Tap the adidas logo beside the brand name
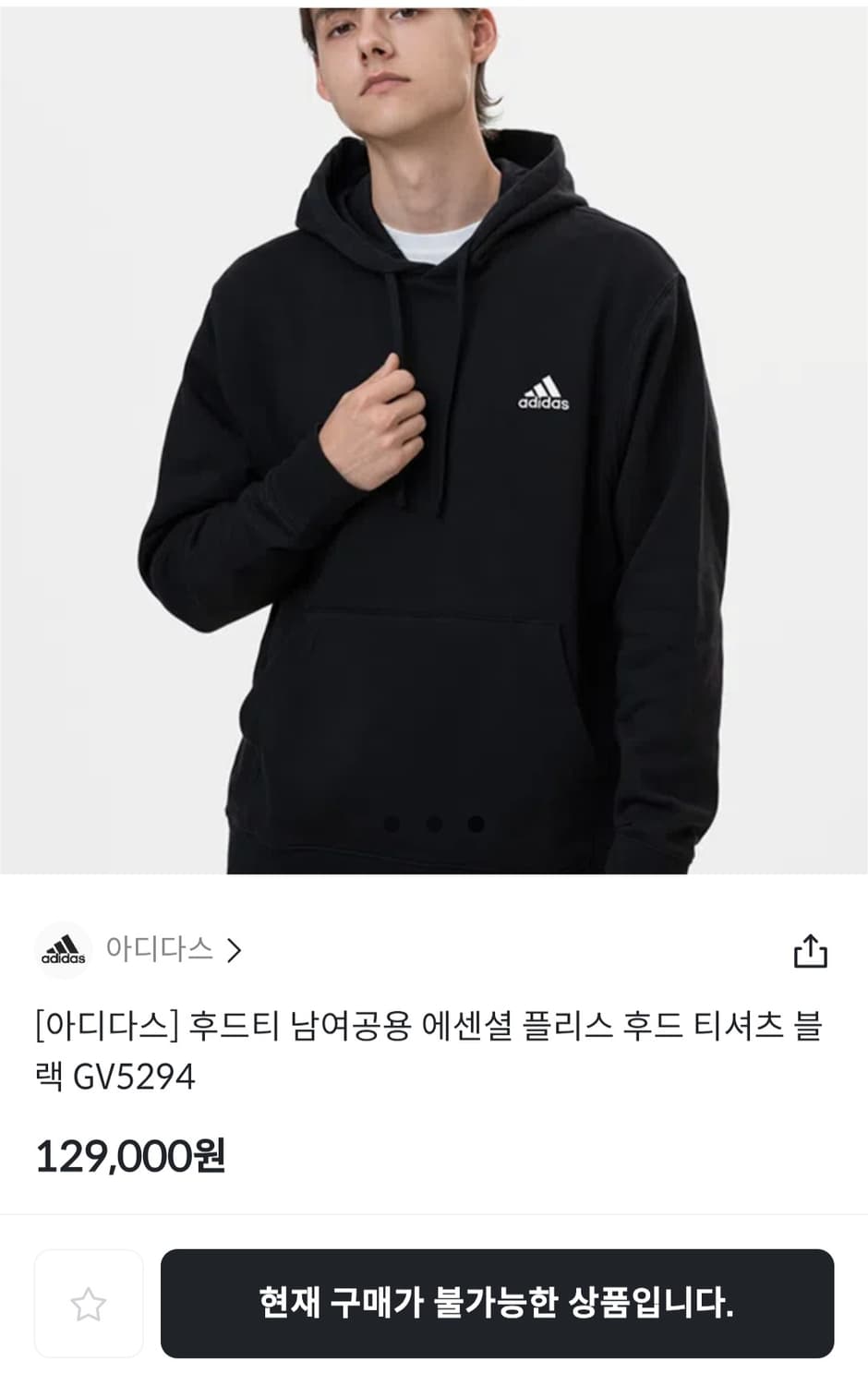Screen dimensions: 868x1385 63,945
